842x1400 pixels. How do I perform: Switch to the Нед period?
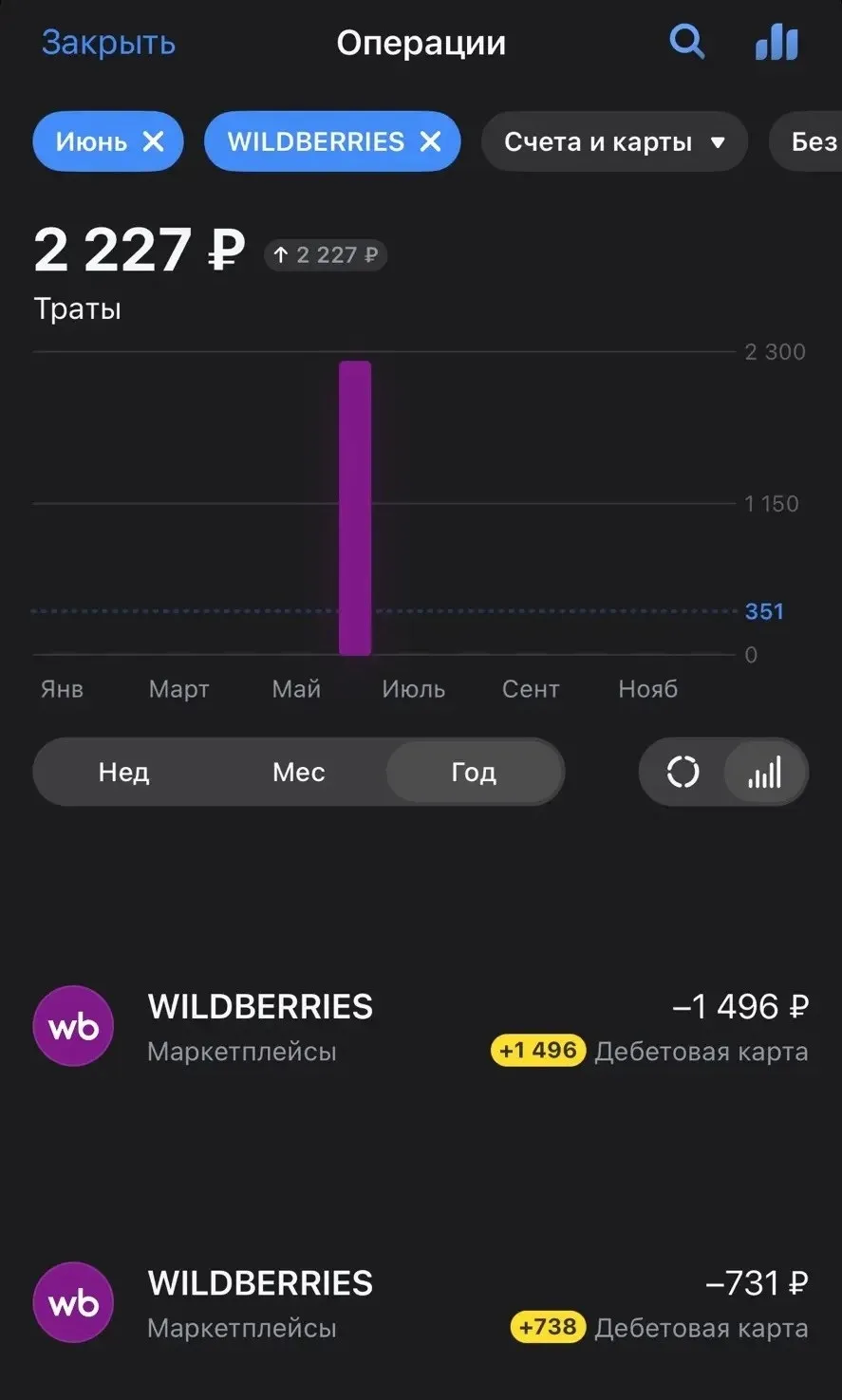(x=124, y=772)
